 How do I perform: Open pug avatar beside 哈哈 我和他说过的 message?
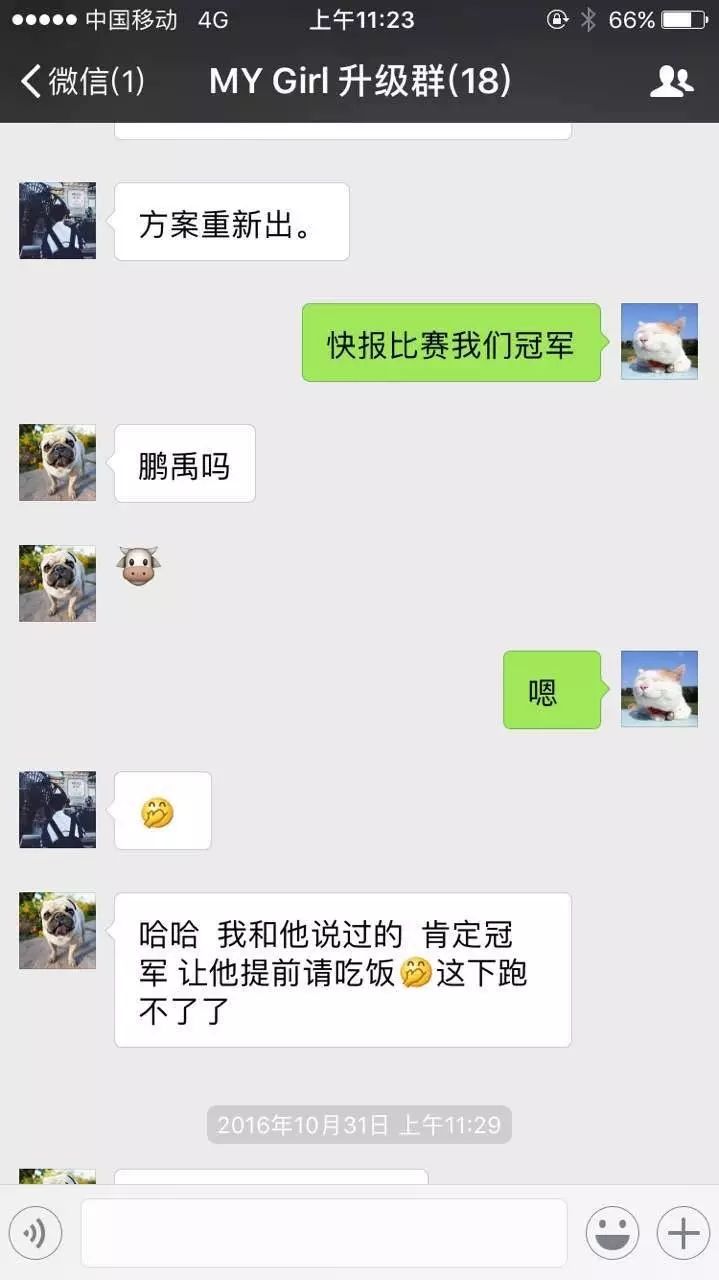point(58,930)
